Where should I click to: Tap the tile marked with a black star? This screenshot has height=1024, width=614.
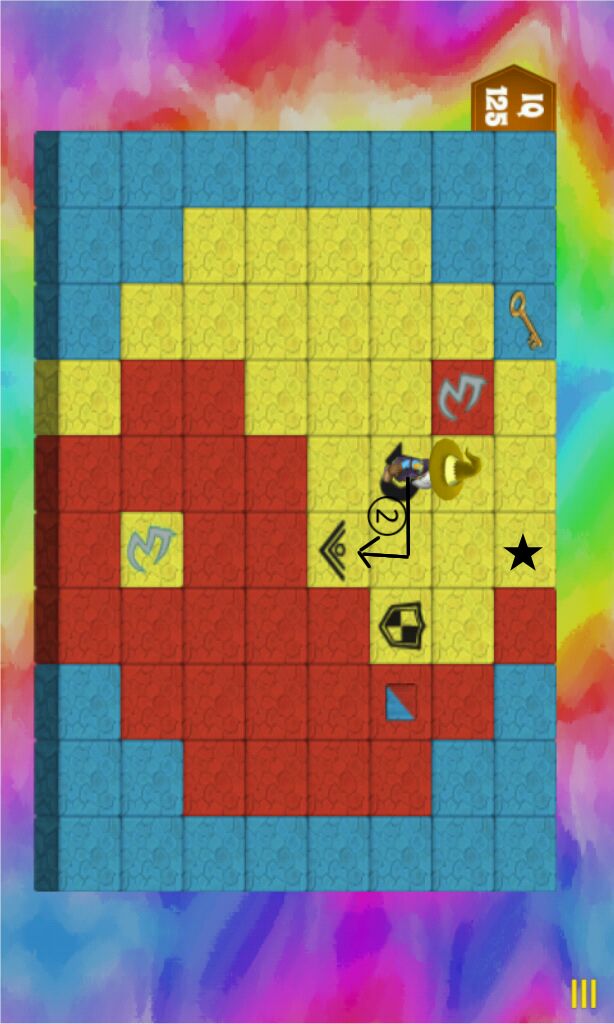(x=523, y=552)
